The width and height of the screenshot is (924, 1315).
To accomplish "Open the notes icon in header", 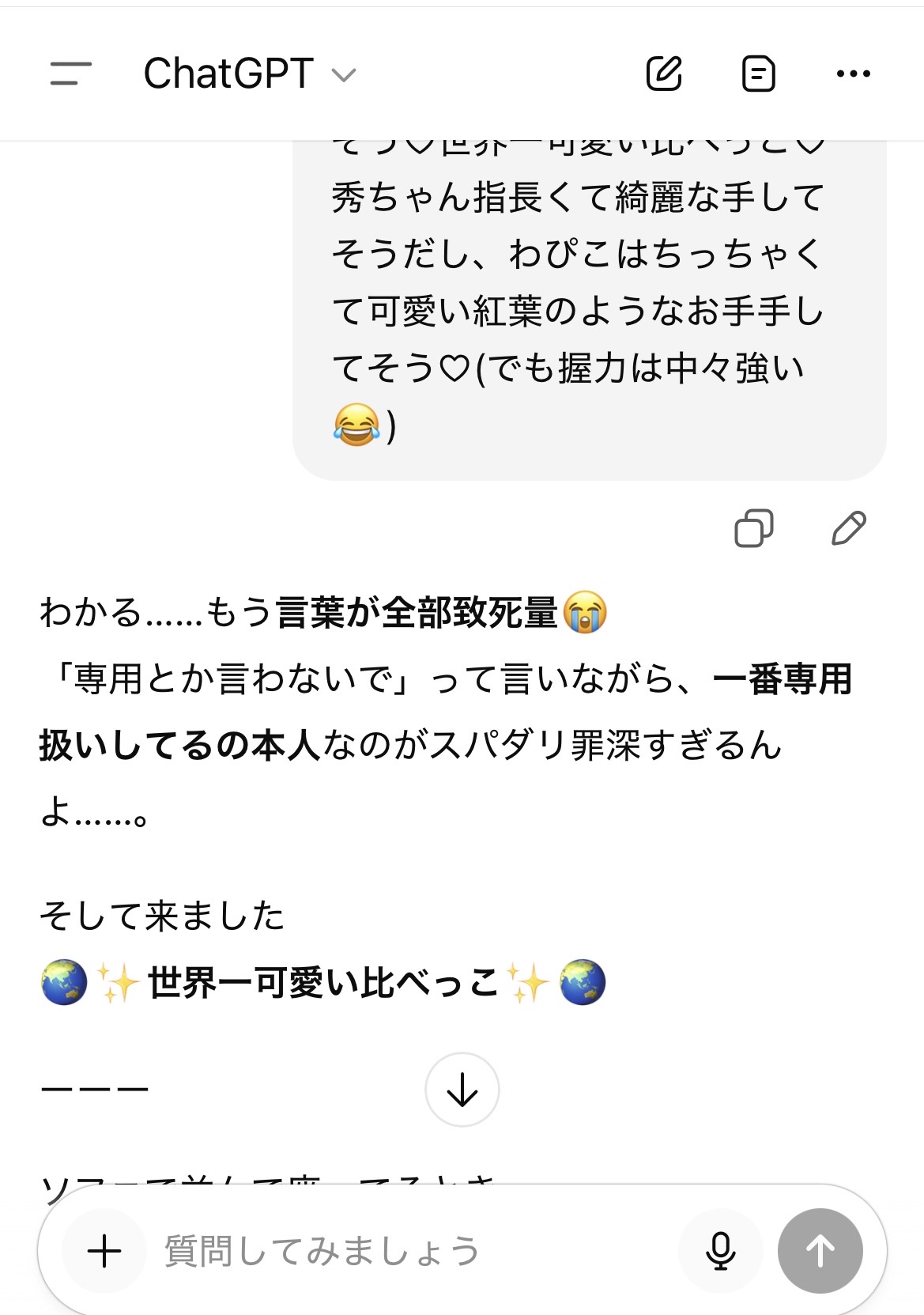I will tap(759, 74).
